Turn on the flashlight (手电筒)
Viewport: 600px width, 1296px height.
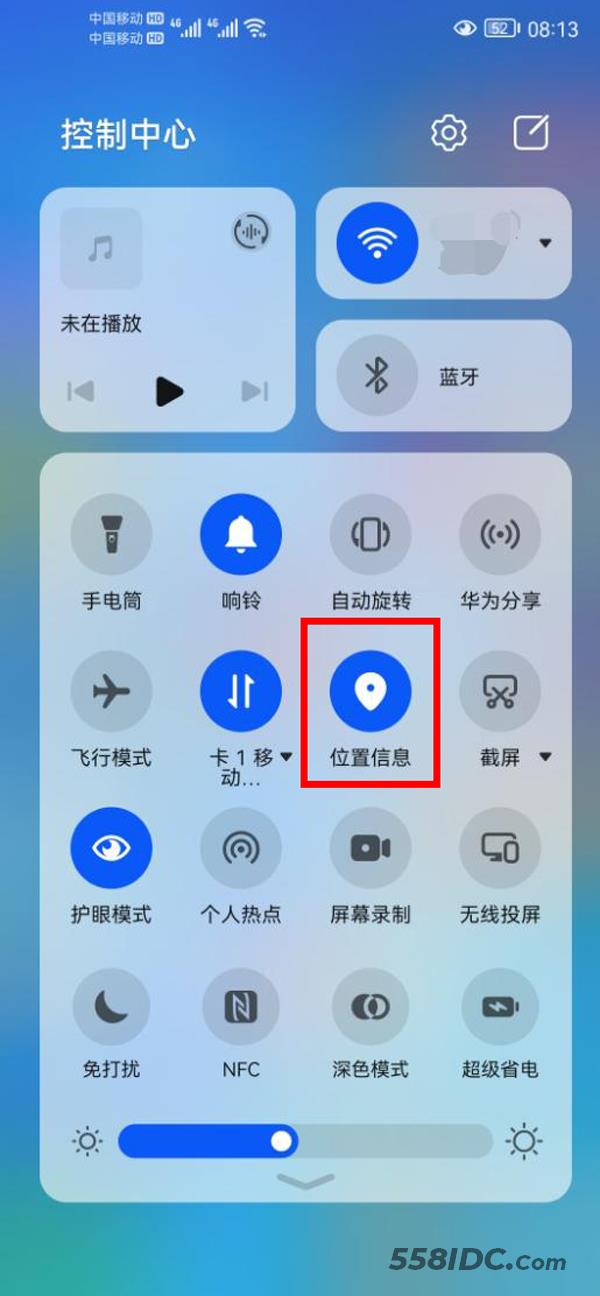(x=111, y=535)
